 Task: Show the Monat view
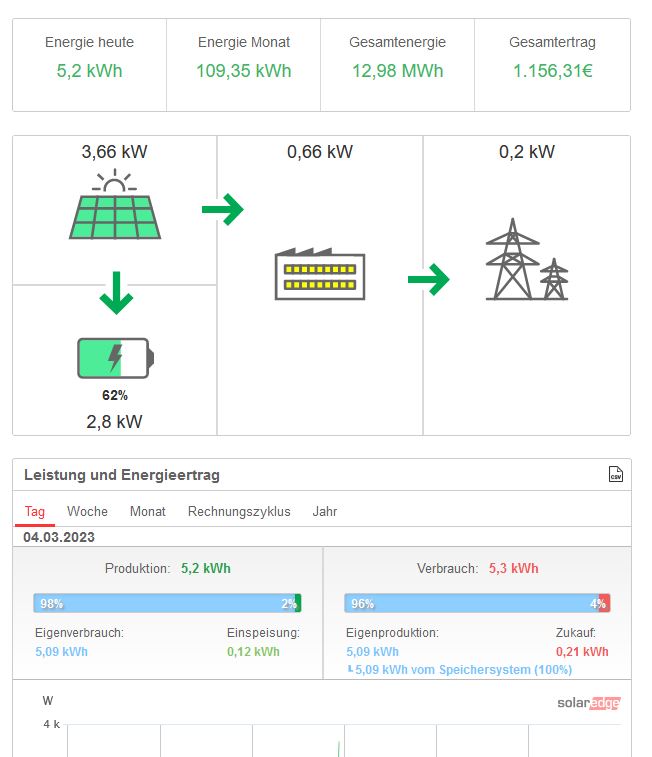click(x=148, y=511)
